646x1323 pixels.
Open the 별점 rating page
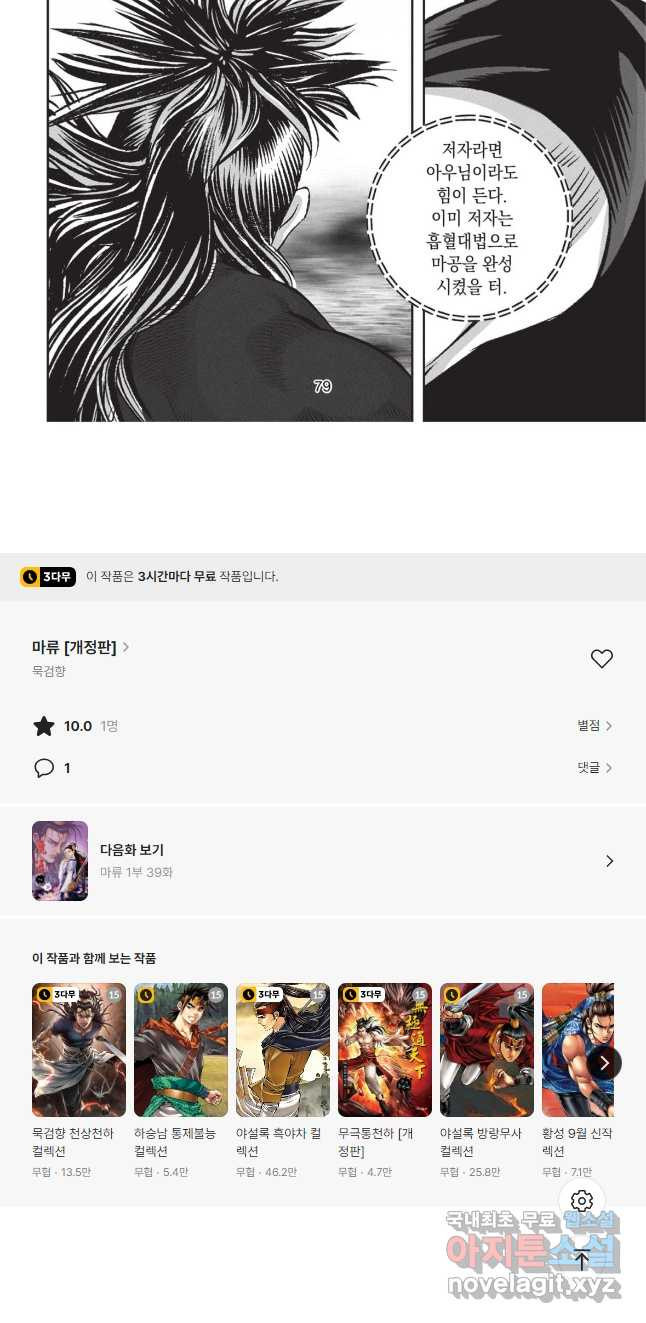point(594,726)
